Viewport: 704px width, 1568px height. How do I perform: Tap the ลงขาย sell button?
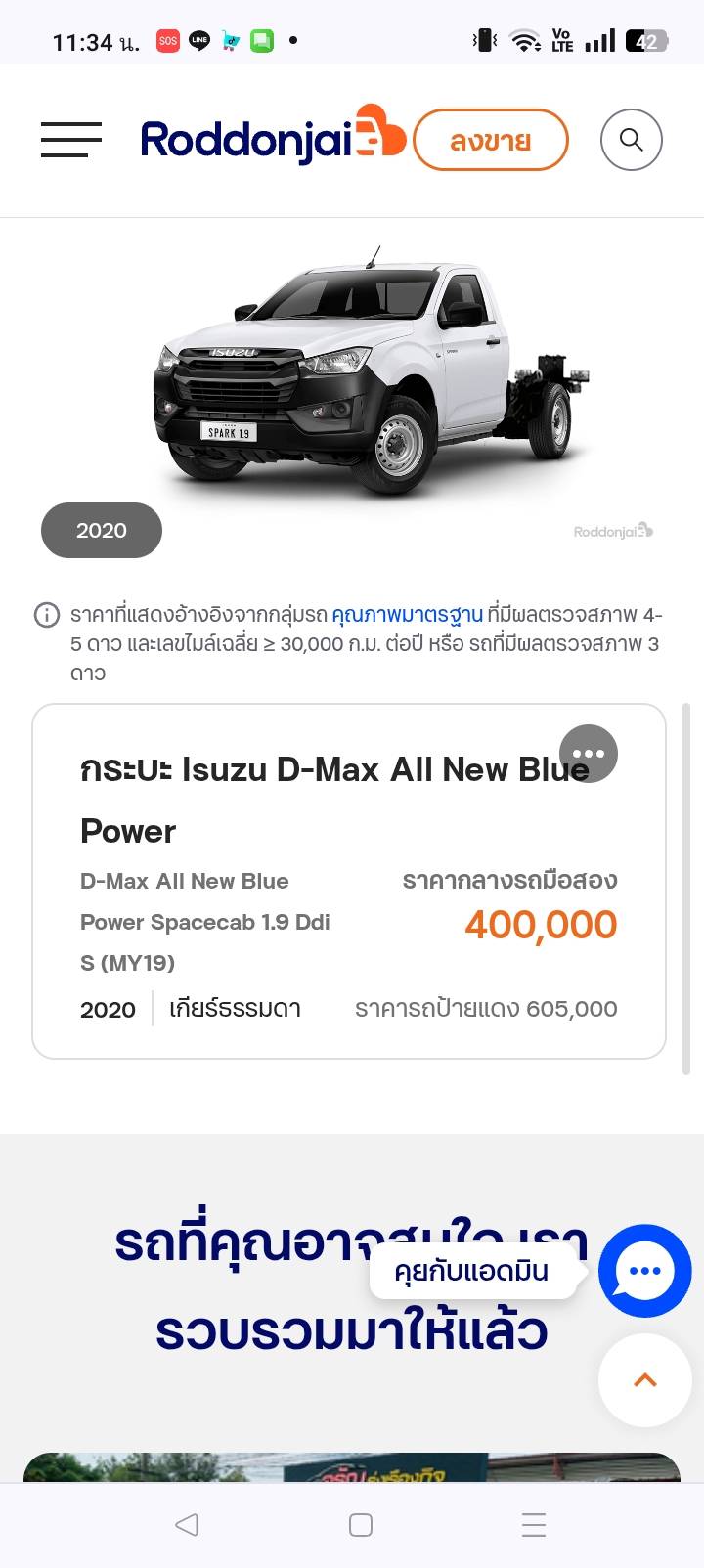click(x=491, y=140)
